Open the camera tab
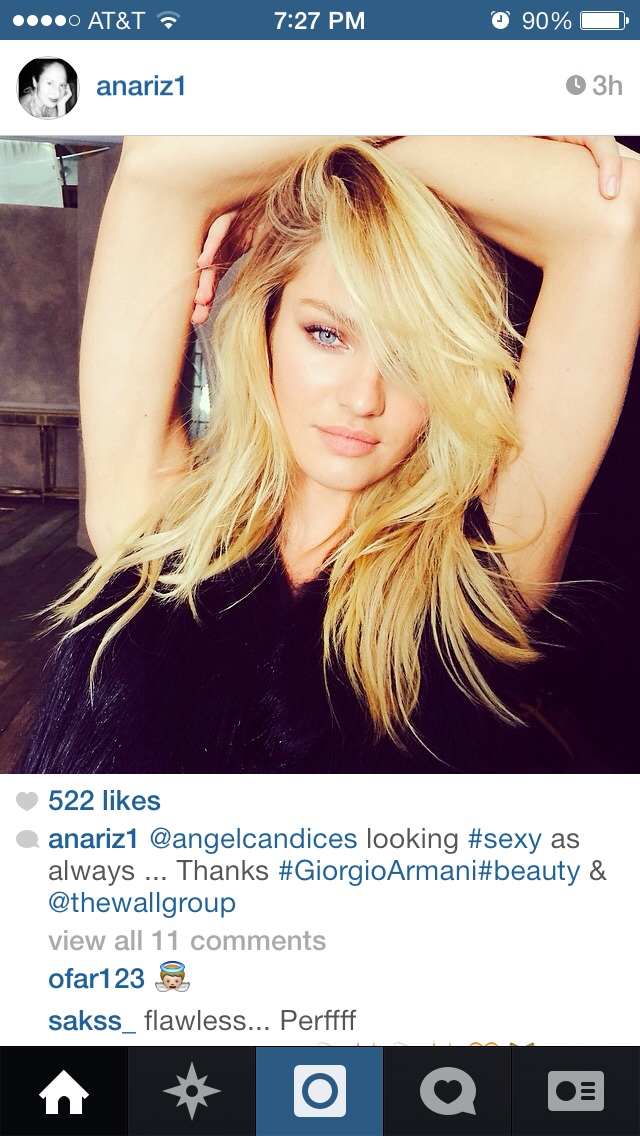The width and height of the screenshot is (640, 1136). pos(320,1091)
